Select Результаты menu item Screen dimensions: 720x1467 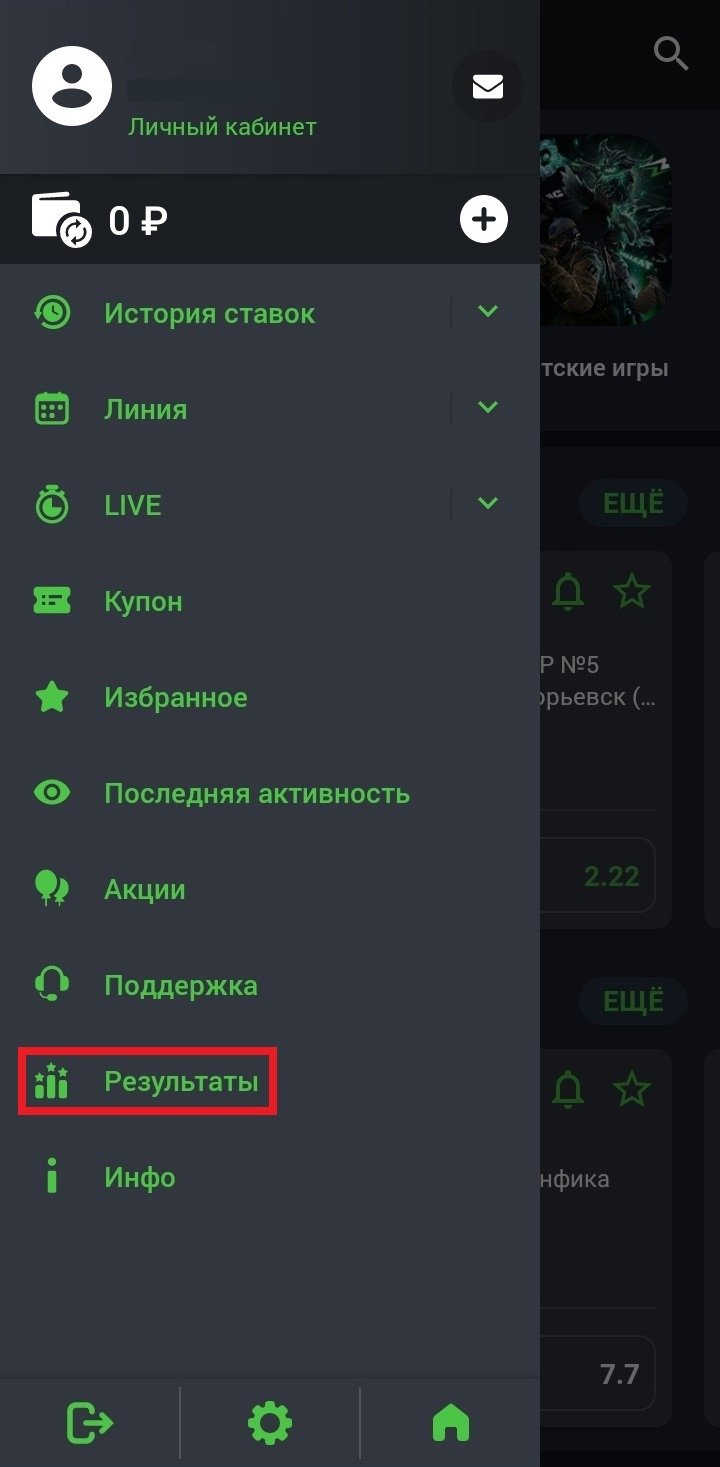pos(180,1081)
